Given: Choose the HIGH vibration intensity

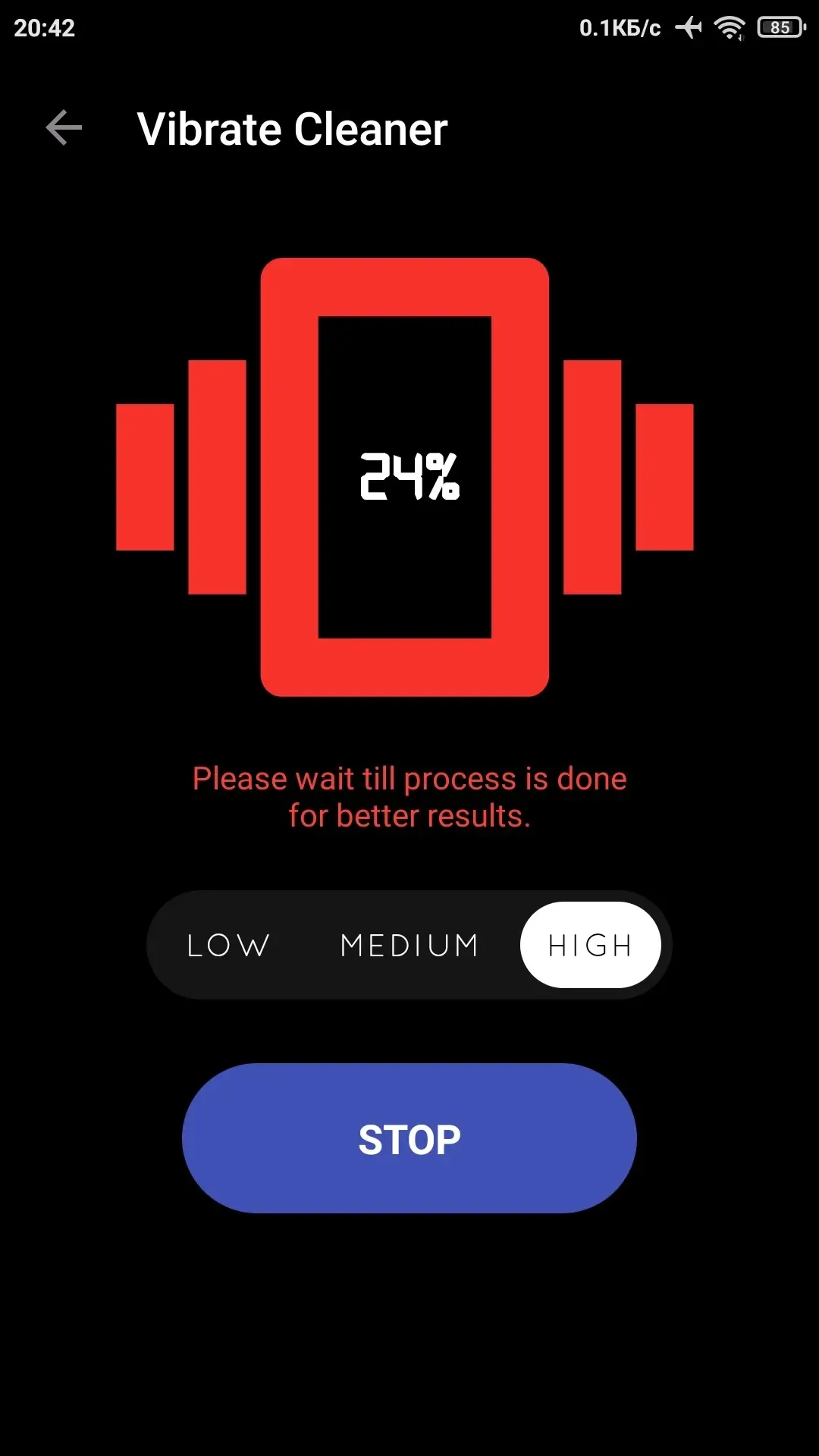Looking at the screenshot, I should coord(590,945).
